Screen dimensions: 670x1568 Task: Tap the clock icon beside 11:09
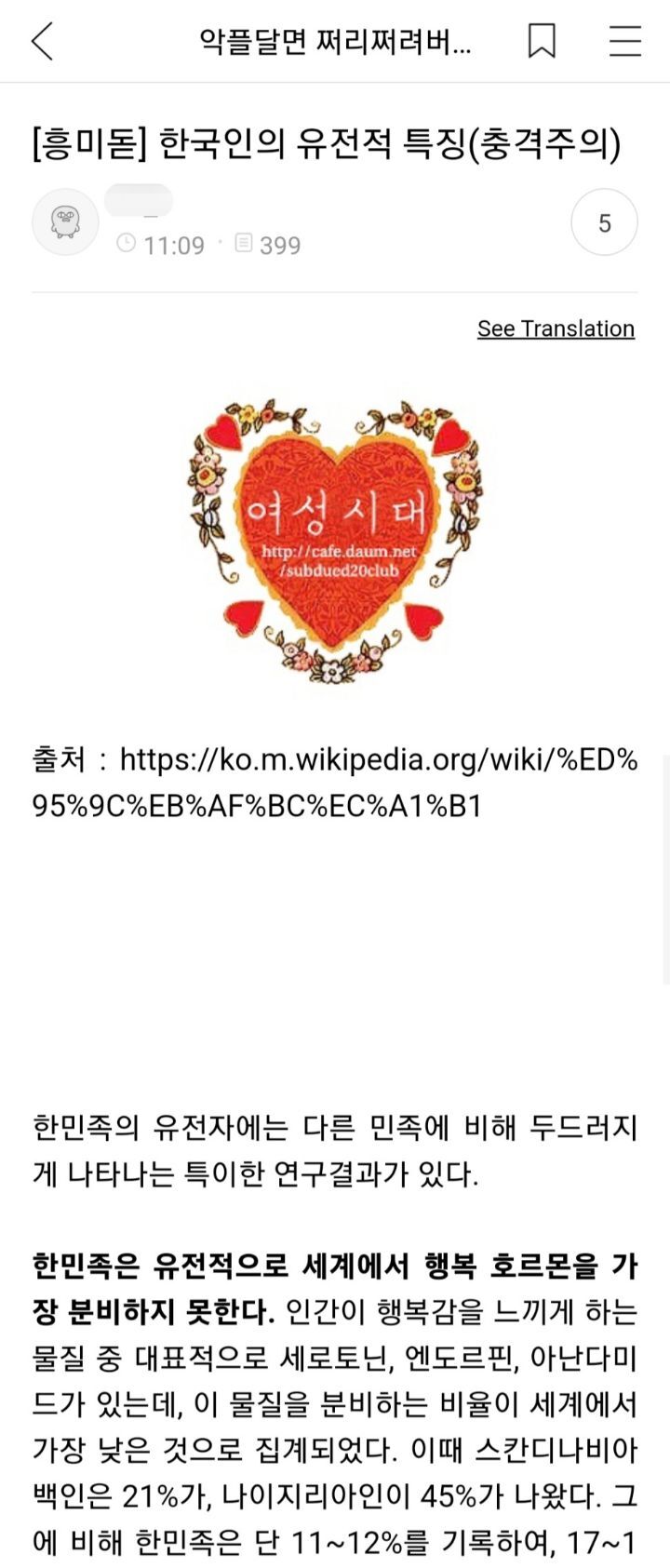point(127,244)
